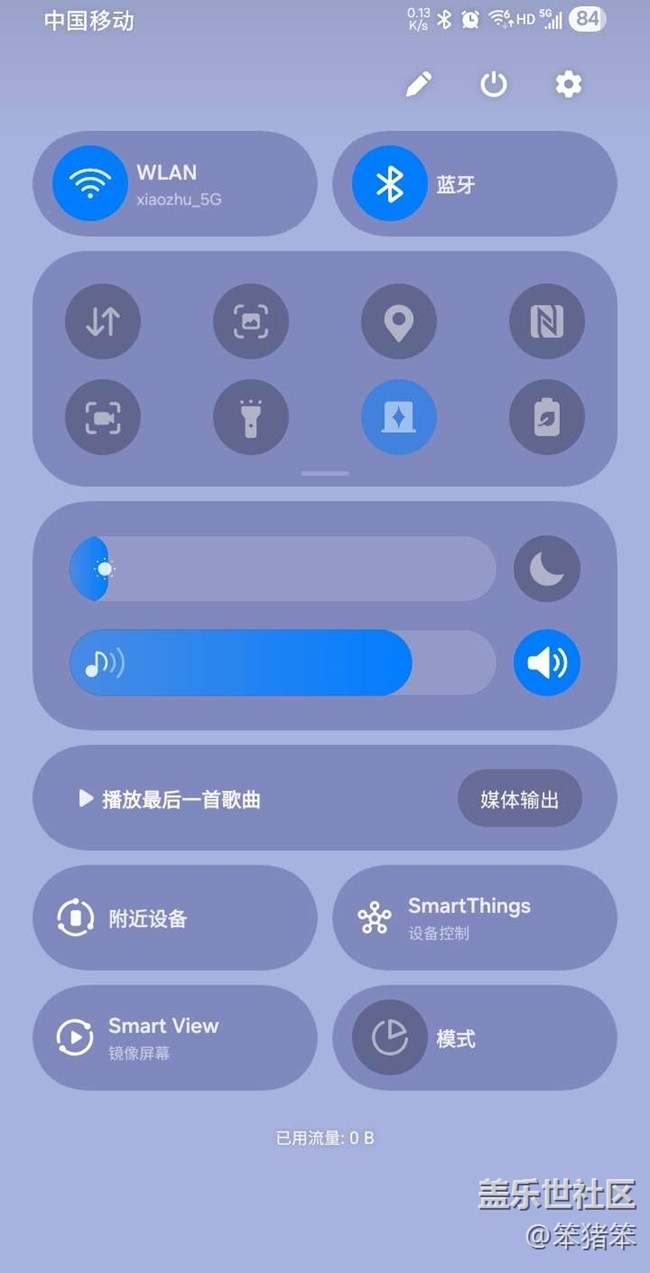Turn off Bluetooth (蓝牙) toggle
The image size is (650, 1273).
coord(390,184)
